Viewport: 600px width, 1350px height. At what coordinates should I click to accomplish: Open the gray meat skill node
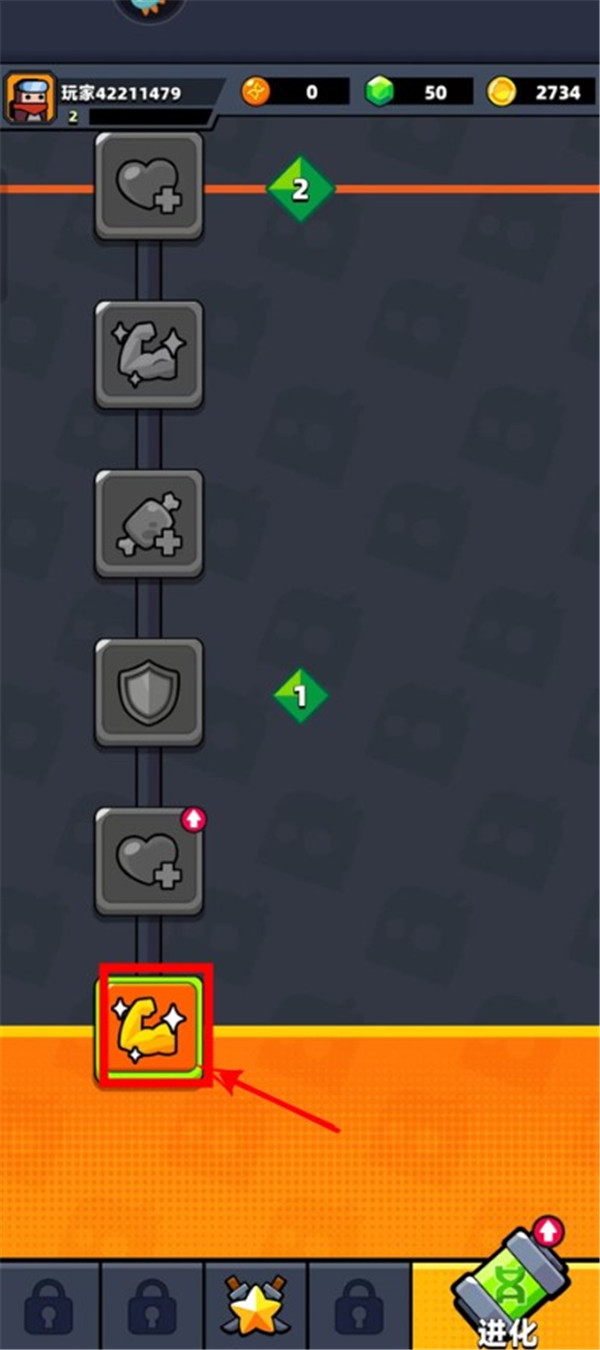[149, 523]
